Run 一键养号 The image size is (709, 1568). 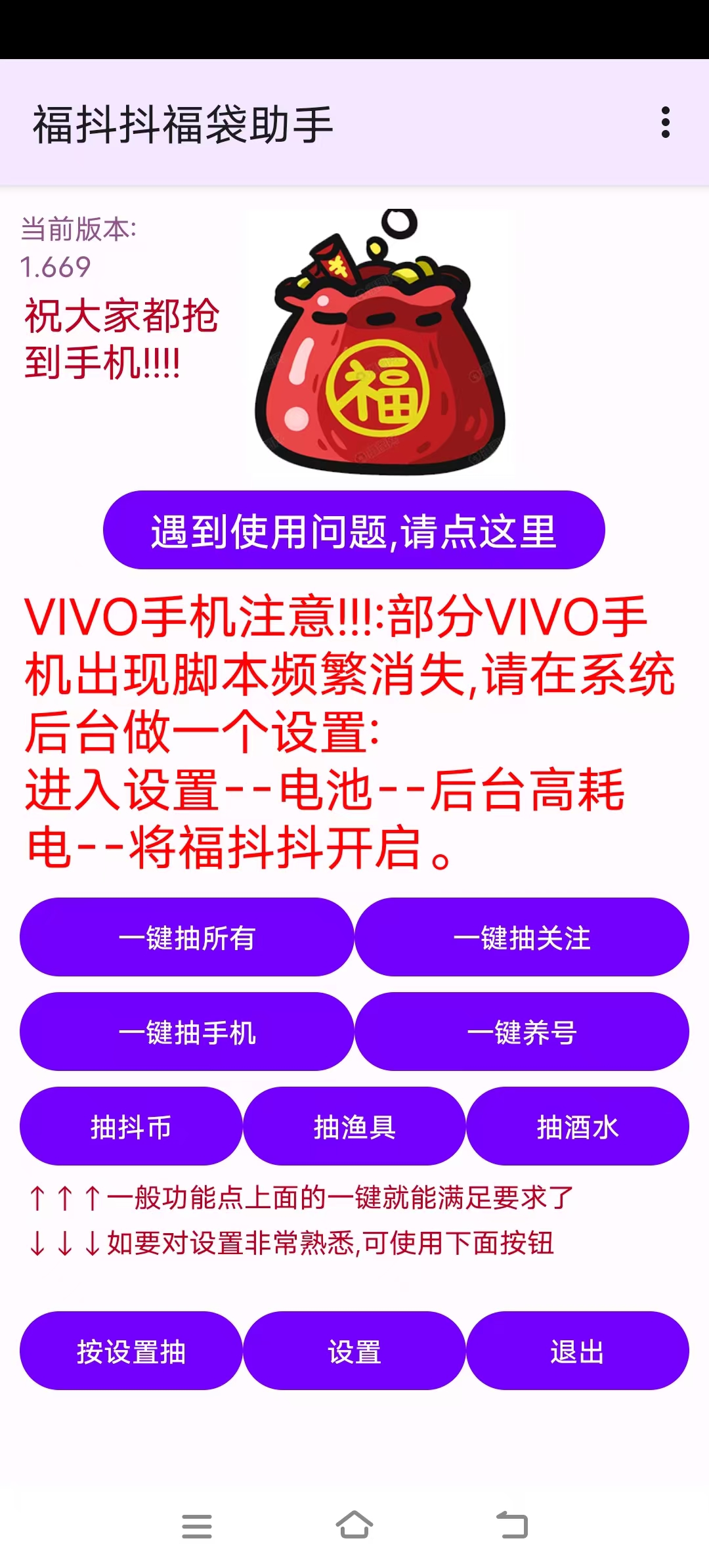click(x=522, y=1032)
